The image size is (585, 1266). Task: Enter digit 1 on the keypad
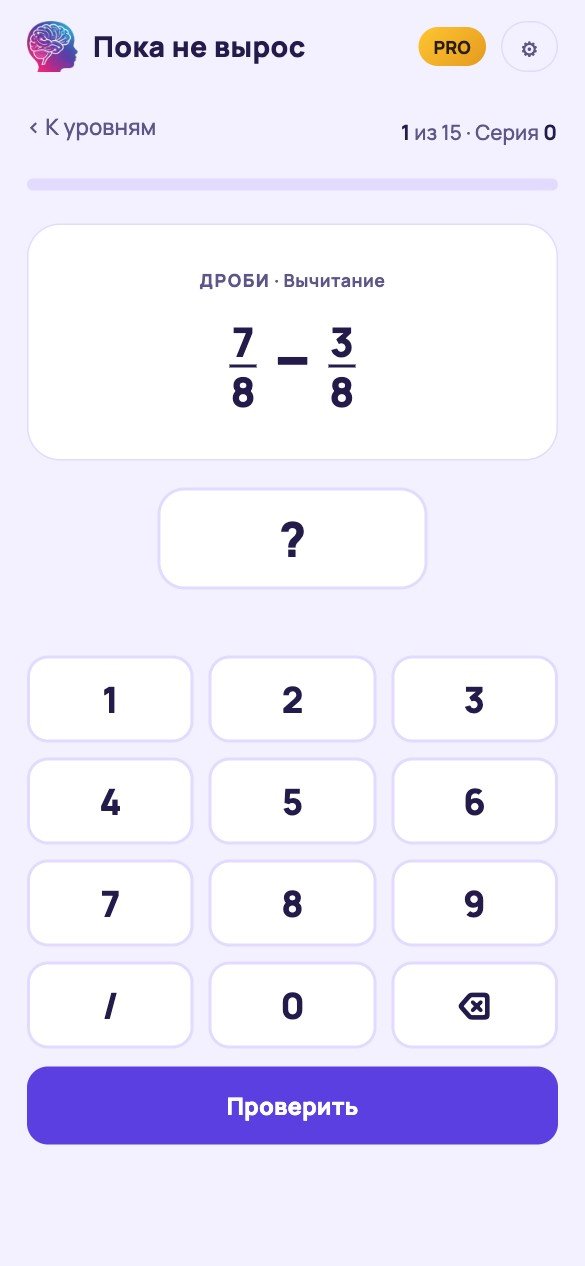click(x=110, y=700)
